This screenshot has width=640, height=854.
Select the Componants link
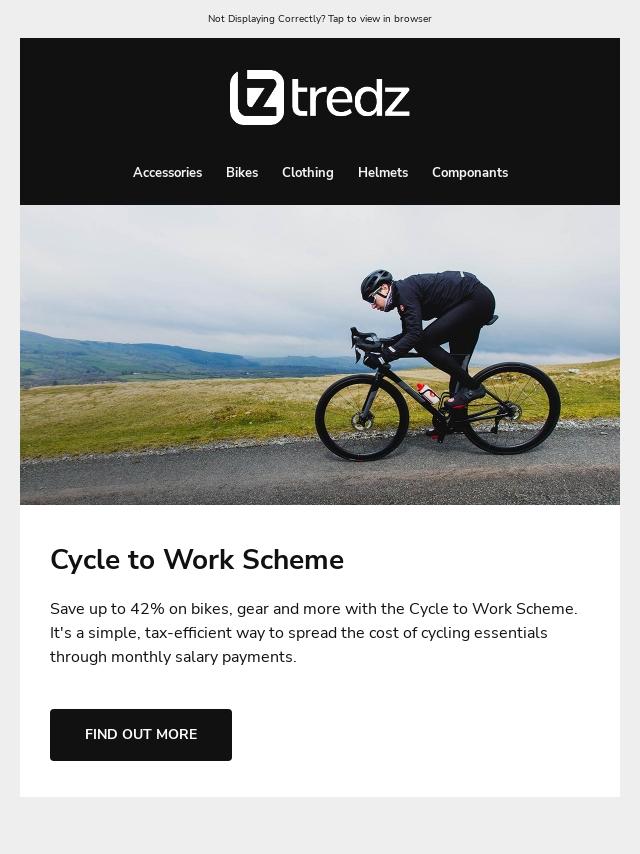(470, 173)
